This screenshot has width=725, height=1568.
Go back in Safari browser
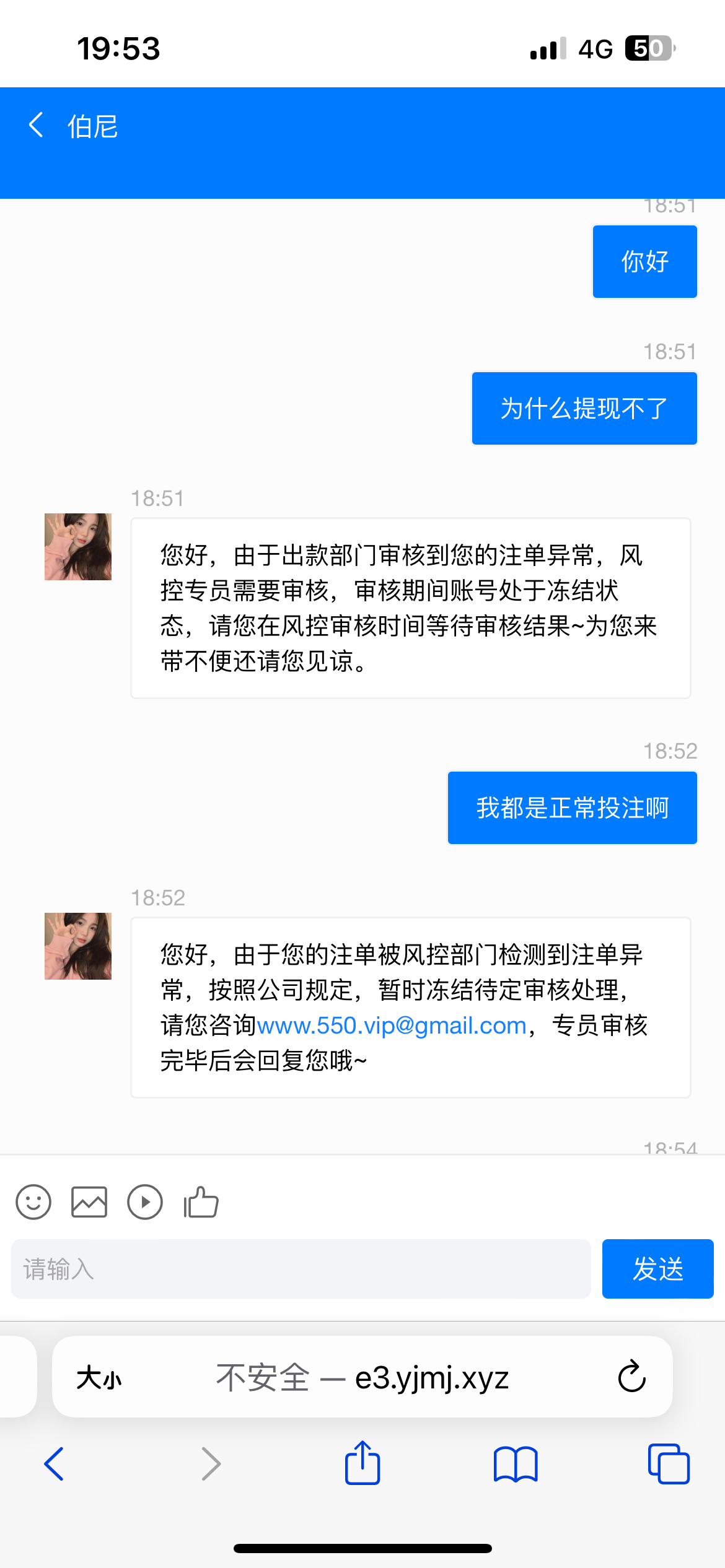pos(55,1464)
